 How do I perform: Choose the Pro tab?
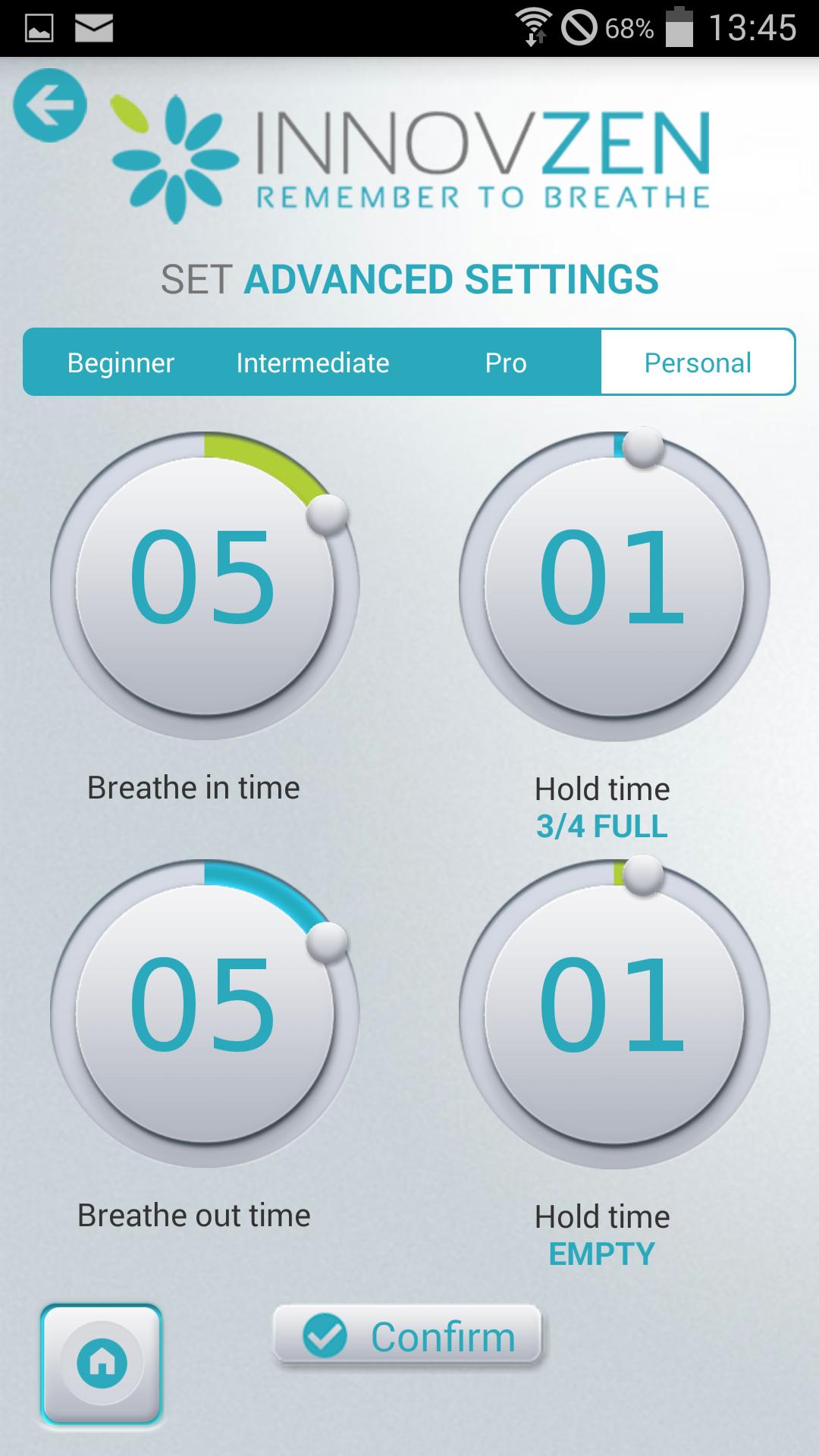[x=505, y=362]
